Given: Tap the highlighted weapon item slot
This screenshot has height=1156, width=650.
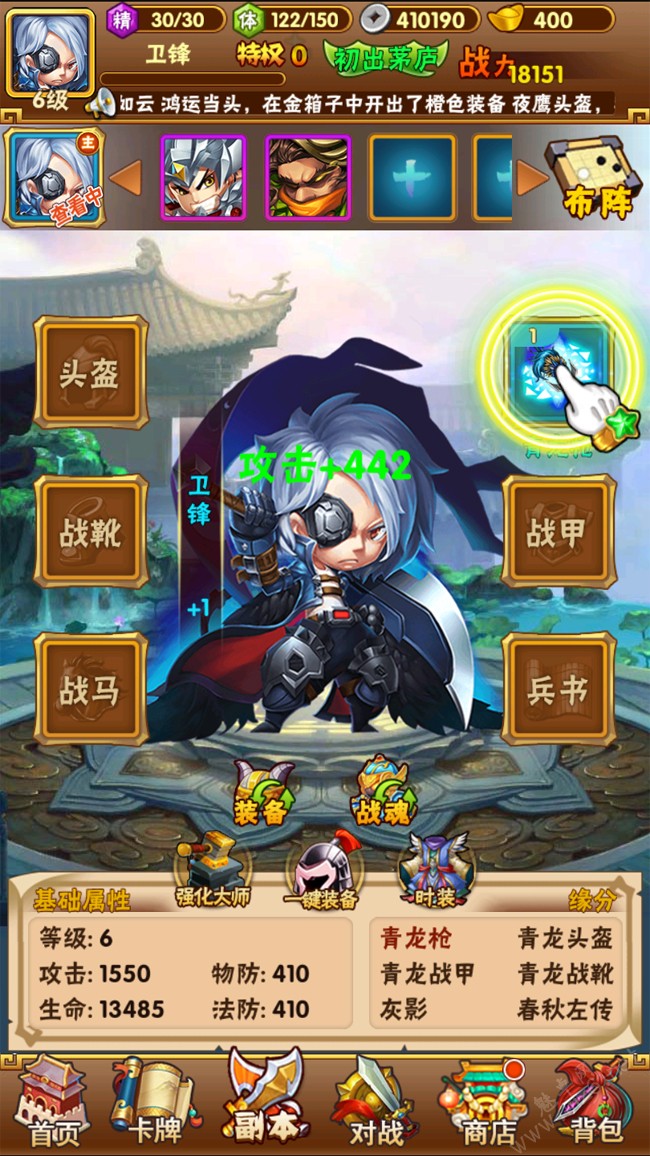Looking at the screenshot, I should click(x=556, y=373).
